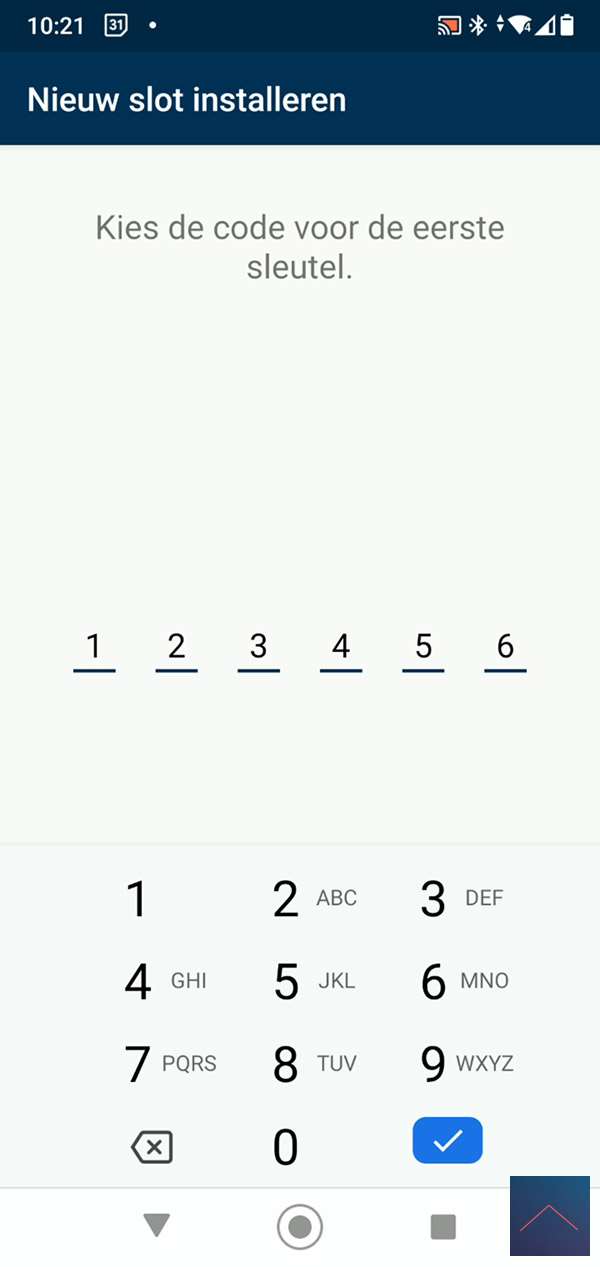Select the first code digit field
The image size is (600, 1267).
94,650
